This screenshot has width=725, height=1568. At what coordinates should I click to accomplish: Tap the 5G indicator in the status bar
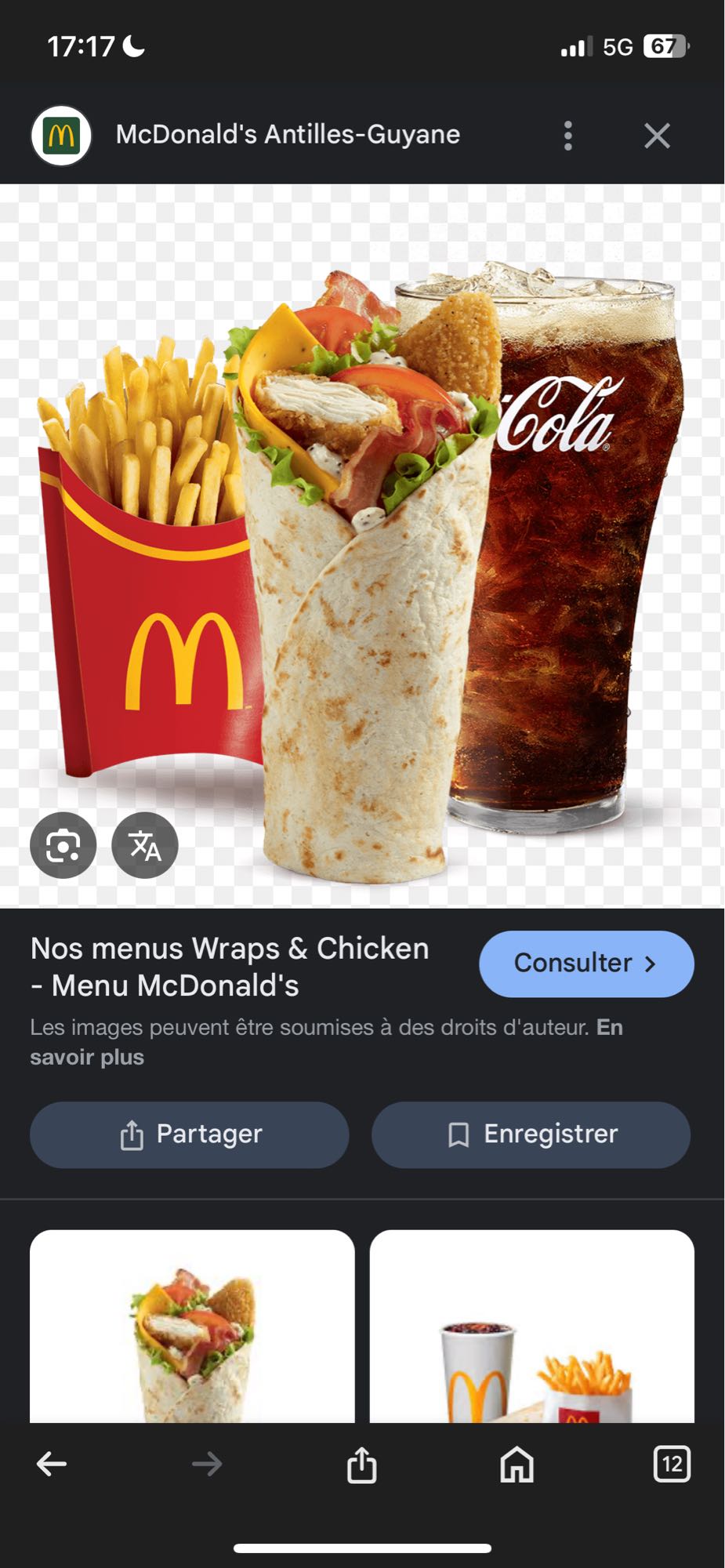coord(618,45)
